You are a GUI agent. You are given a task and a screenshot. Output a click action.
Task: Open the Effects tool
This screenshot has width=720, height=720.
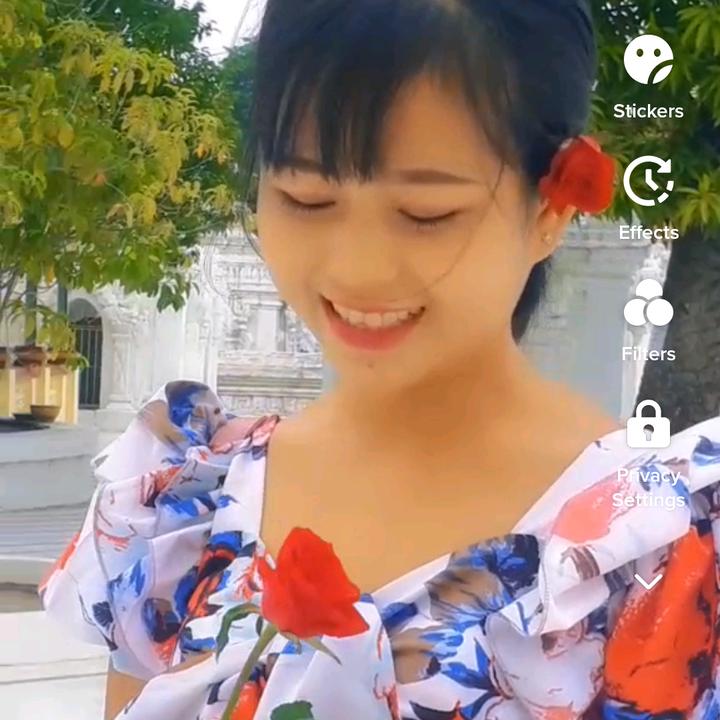pyautogui.click(x=648, y=183)
